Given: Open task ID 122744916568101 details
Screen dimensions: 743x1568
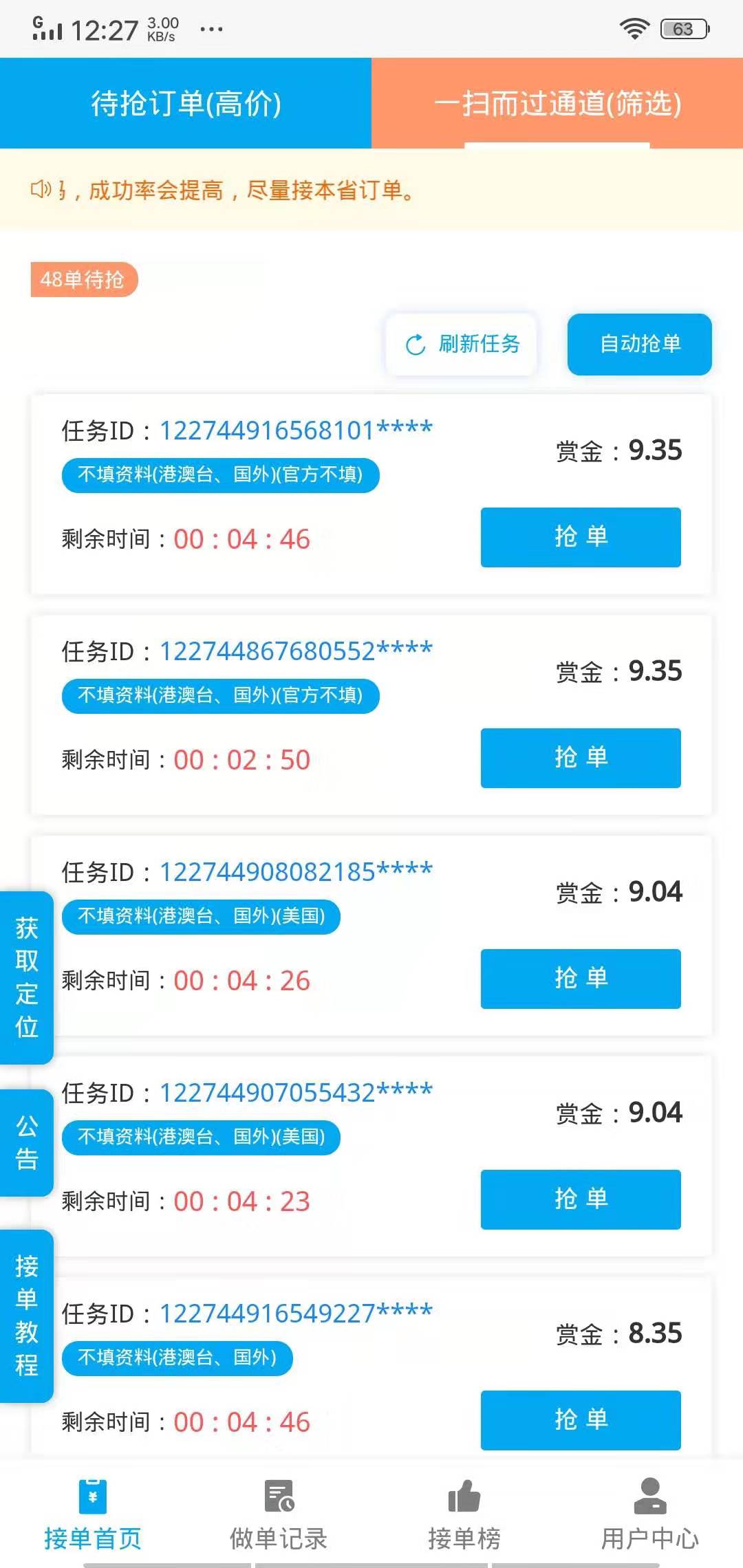Looking at the screenshot, I should pyautogui.click(x=296, y=427).
